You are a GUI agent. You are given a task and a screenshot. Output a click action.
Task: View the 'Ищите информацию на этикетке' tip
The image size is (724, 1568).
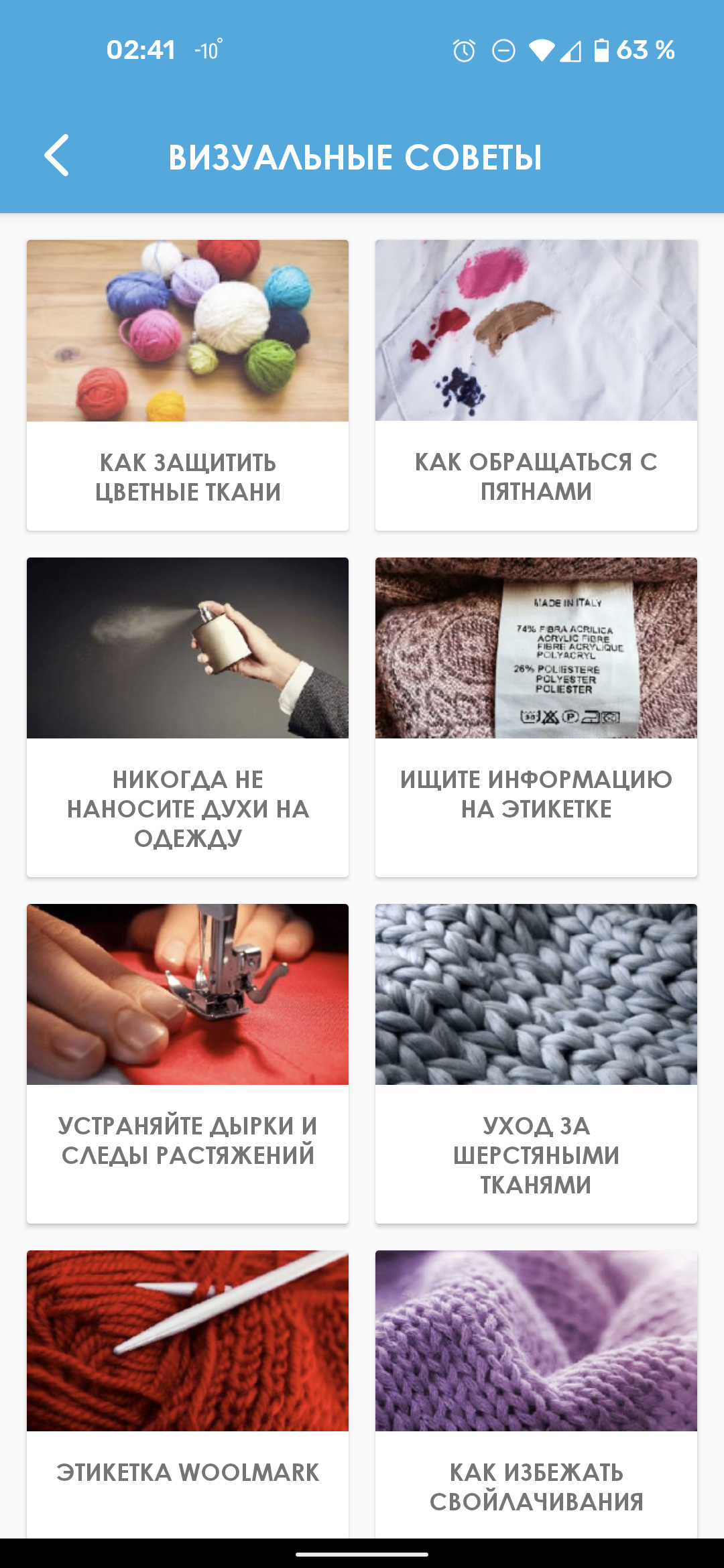point(536,717)
